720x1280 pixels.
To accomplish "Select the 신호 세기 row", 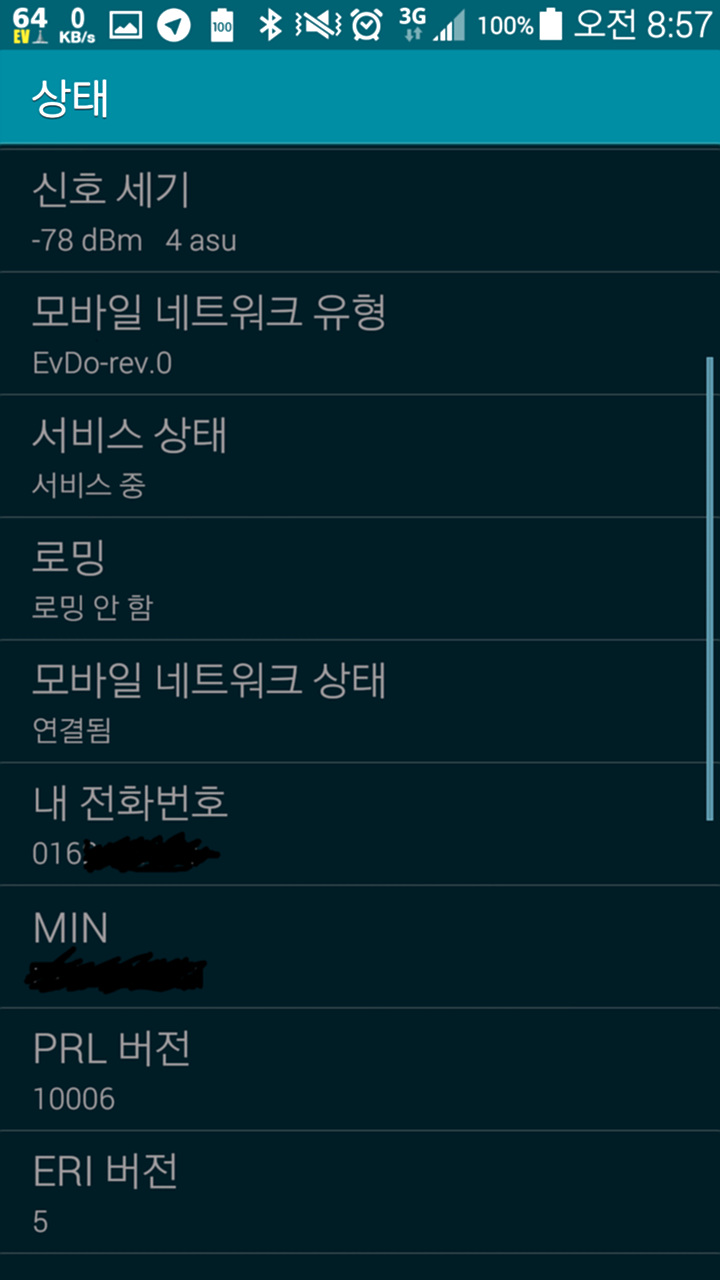I will pyautogui.click(x=360, y=210).
